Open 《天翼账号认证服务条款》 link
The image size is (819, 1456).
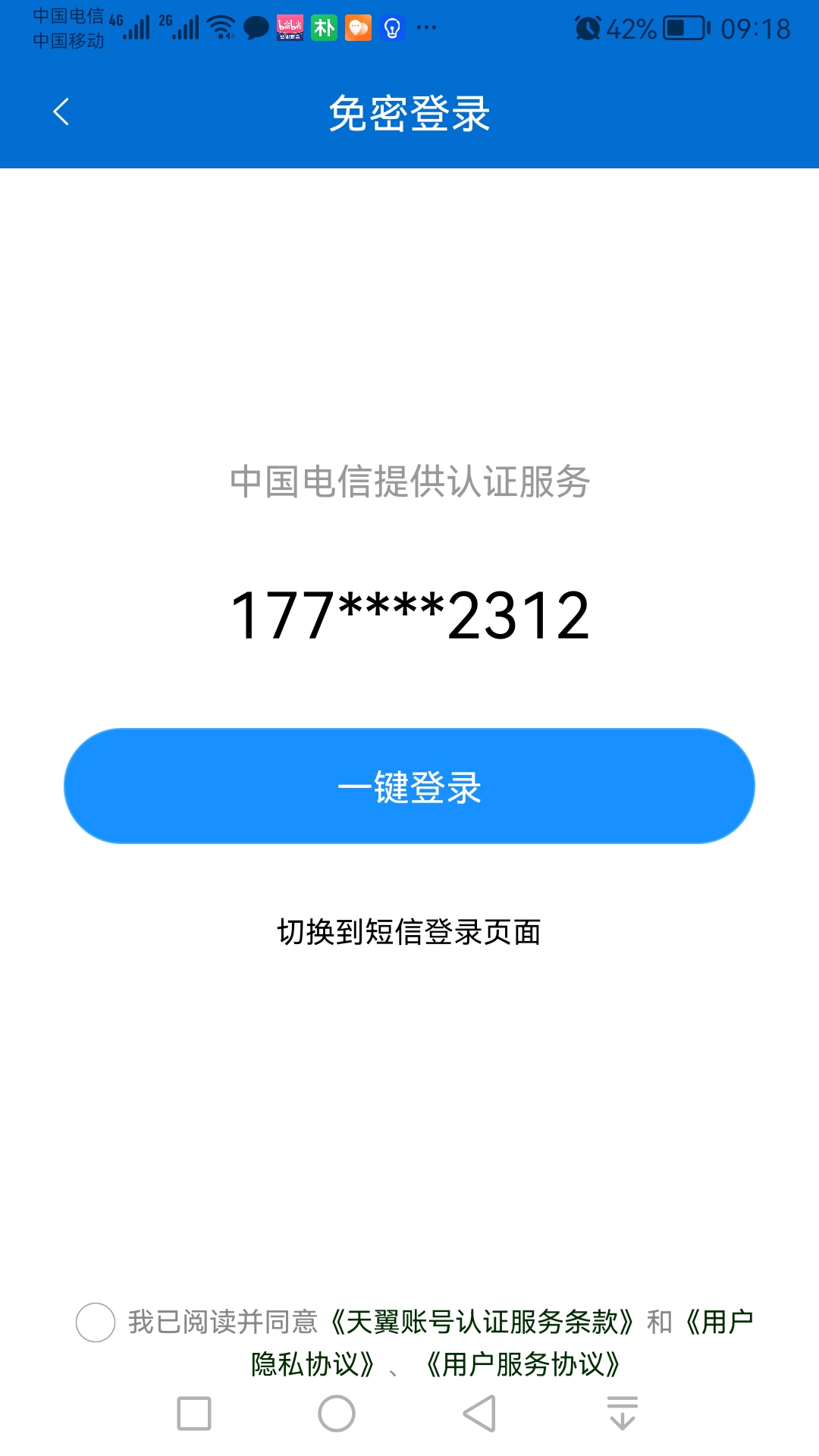tap(482, 1322)
